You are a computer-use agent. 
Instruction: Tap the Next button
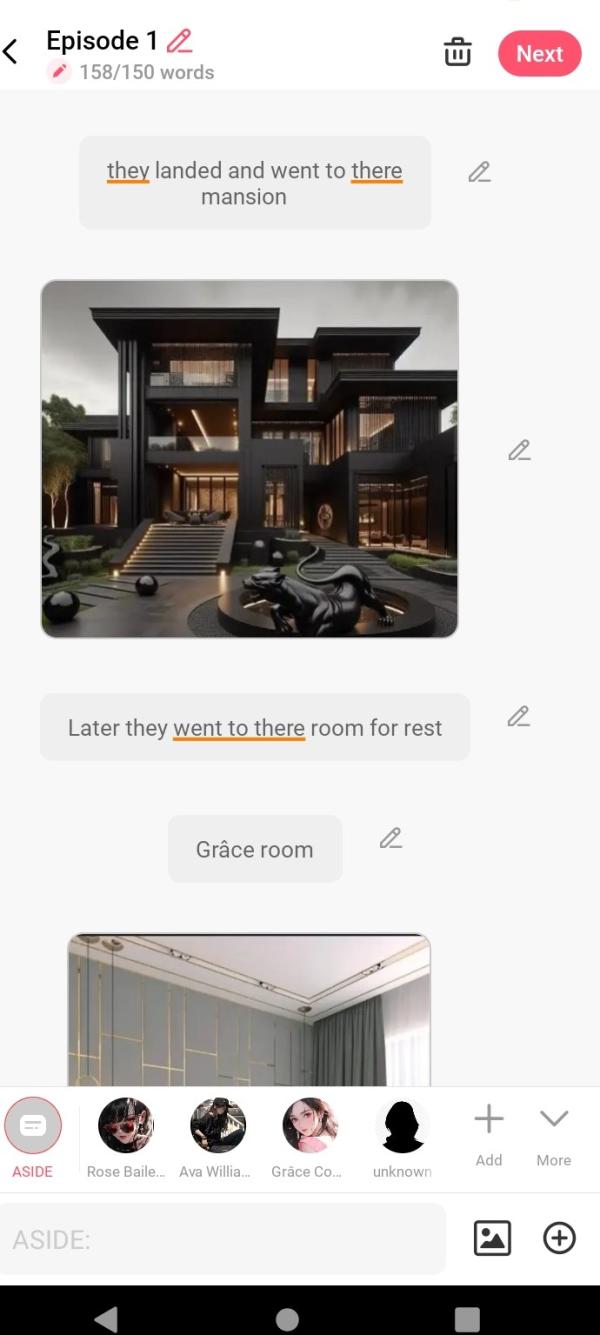539,54
